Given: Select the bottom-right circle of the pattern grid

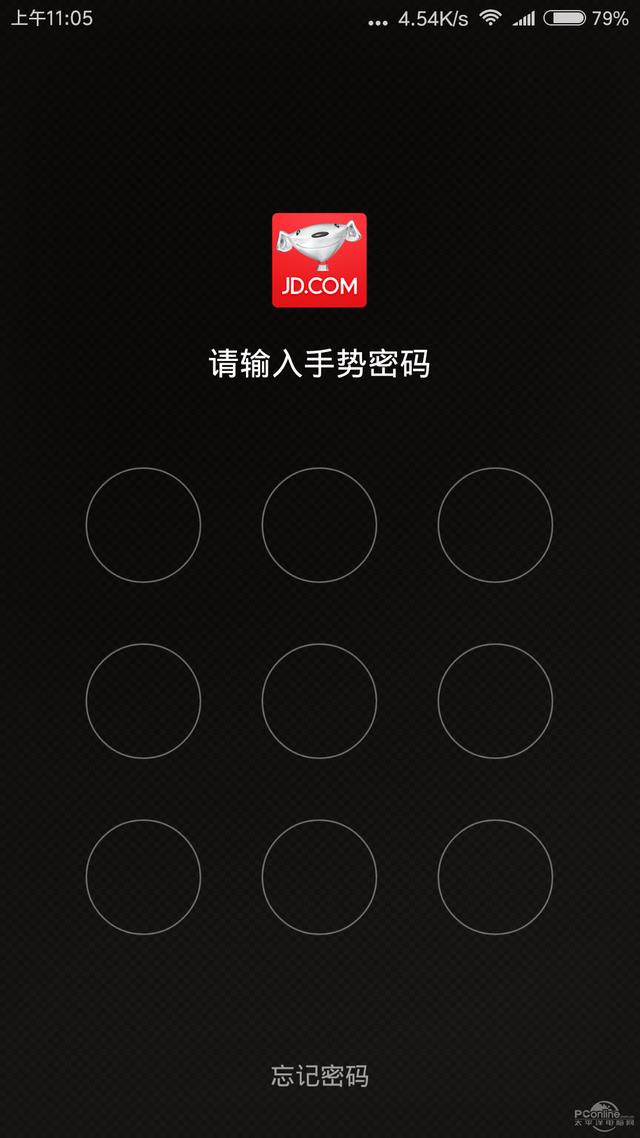Looking at the screenshot, I should [x=495, y=877].
